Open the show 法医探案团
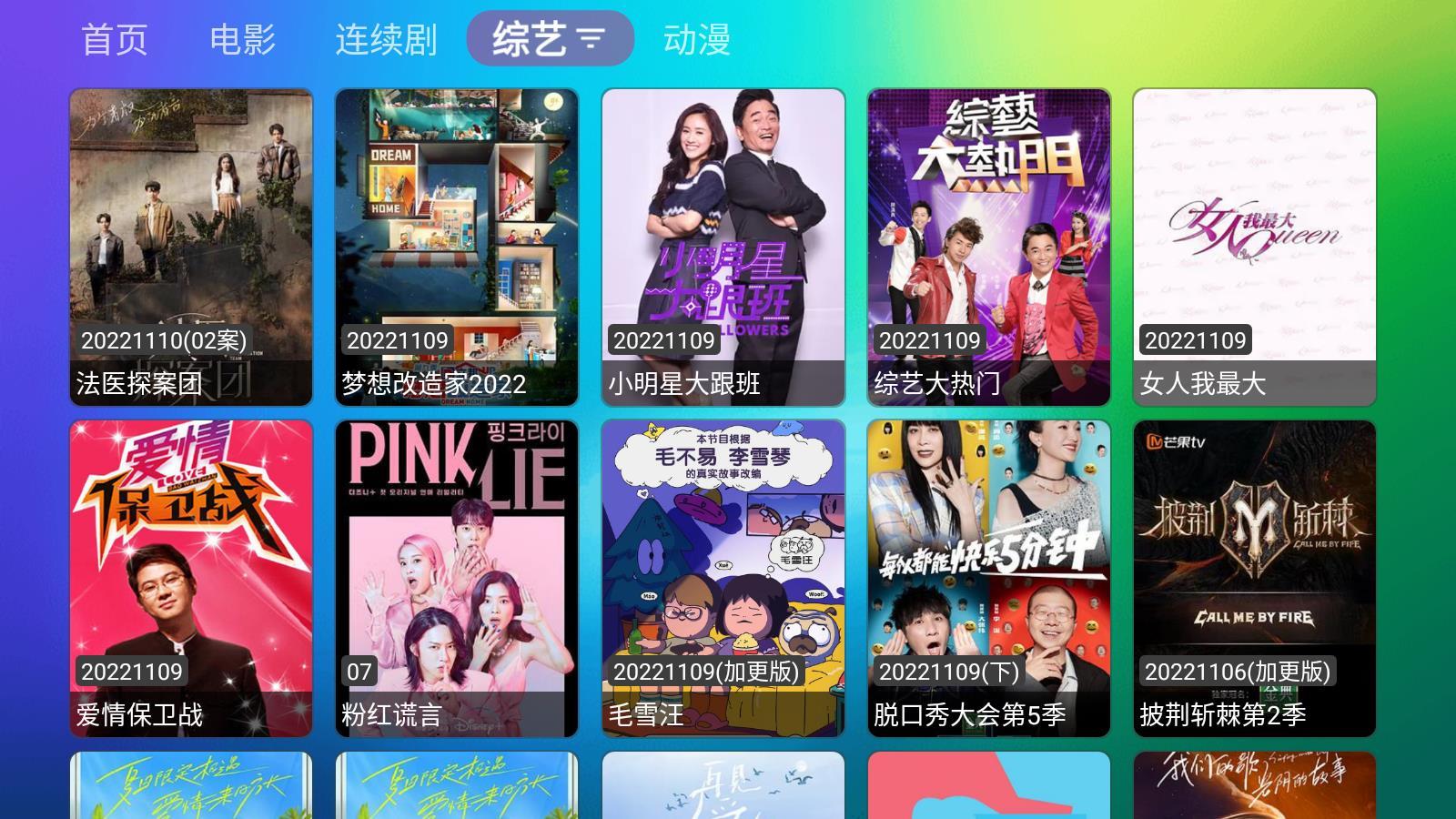The height and width of the screenshot is (819, 1456). pos(191,247)
